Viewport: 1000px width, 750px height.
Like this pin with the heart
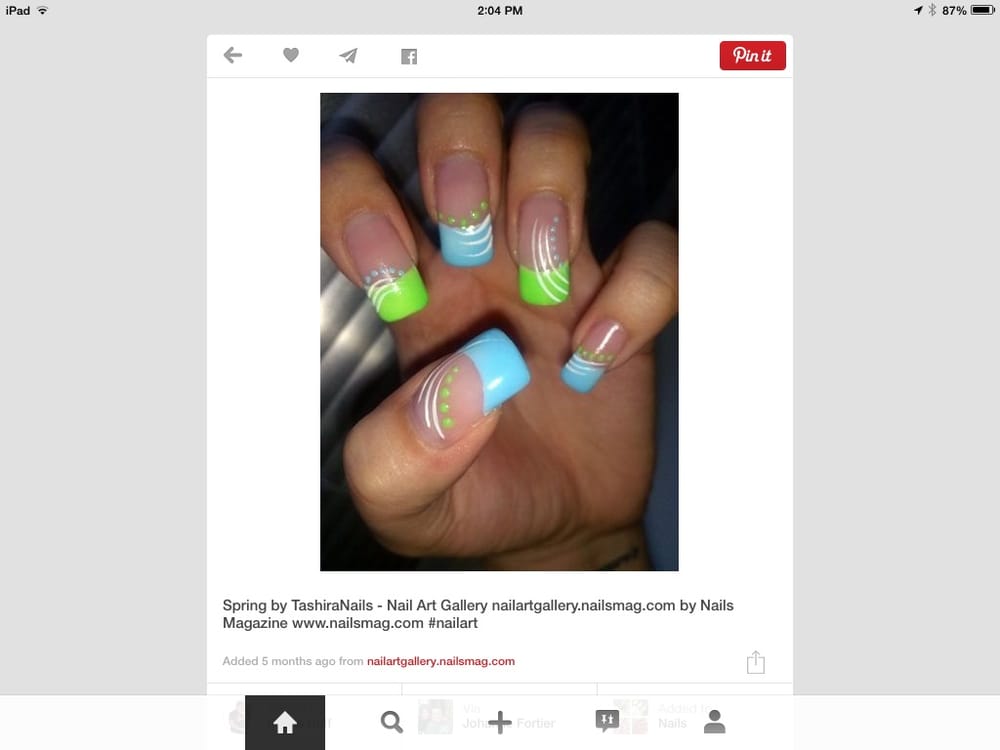pos(291,56)
